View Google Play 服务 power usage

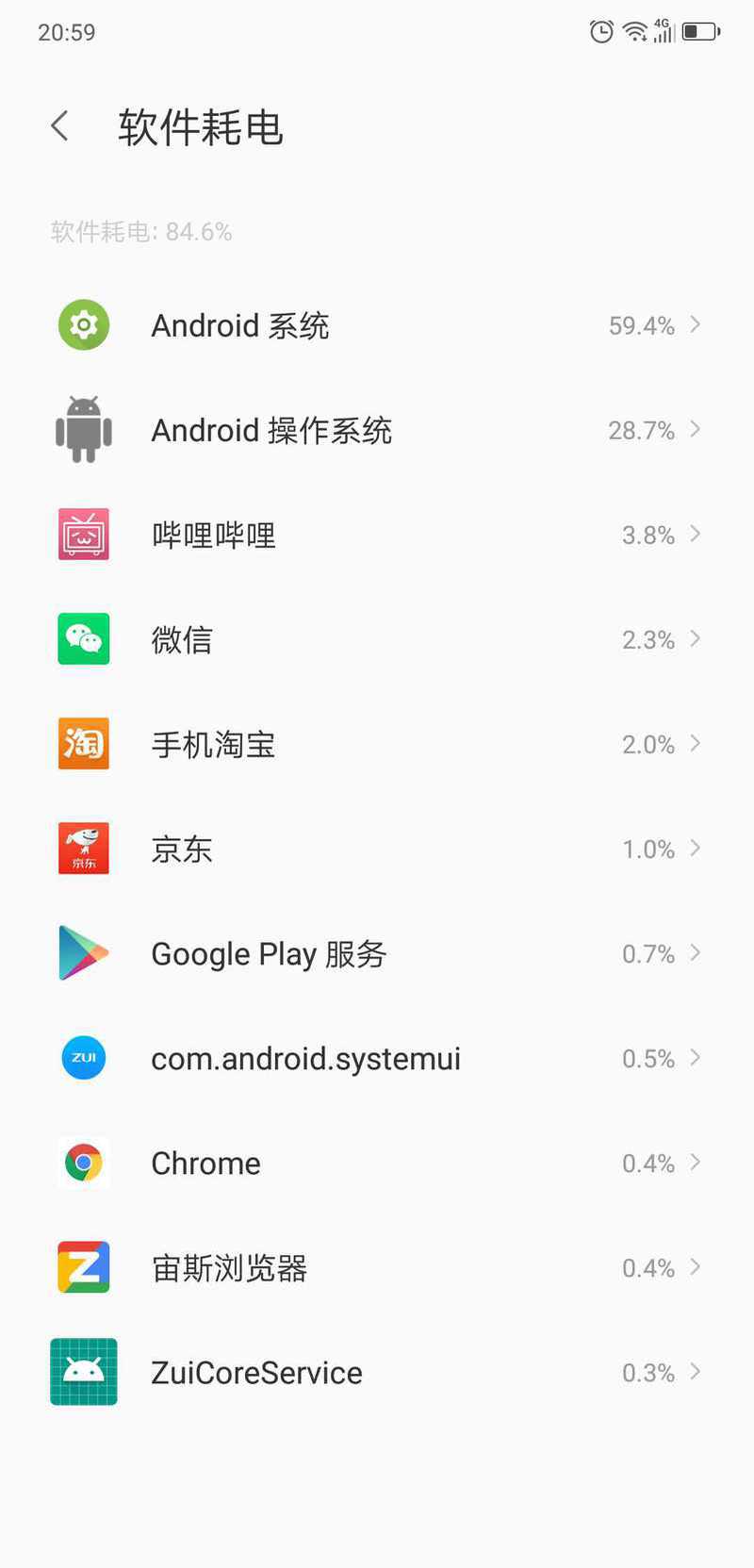[377, 953]
